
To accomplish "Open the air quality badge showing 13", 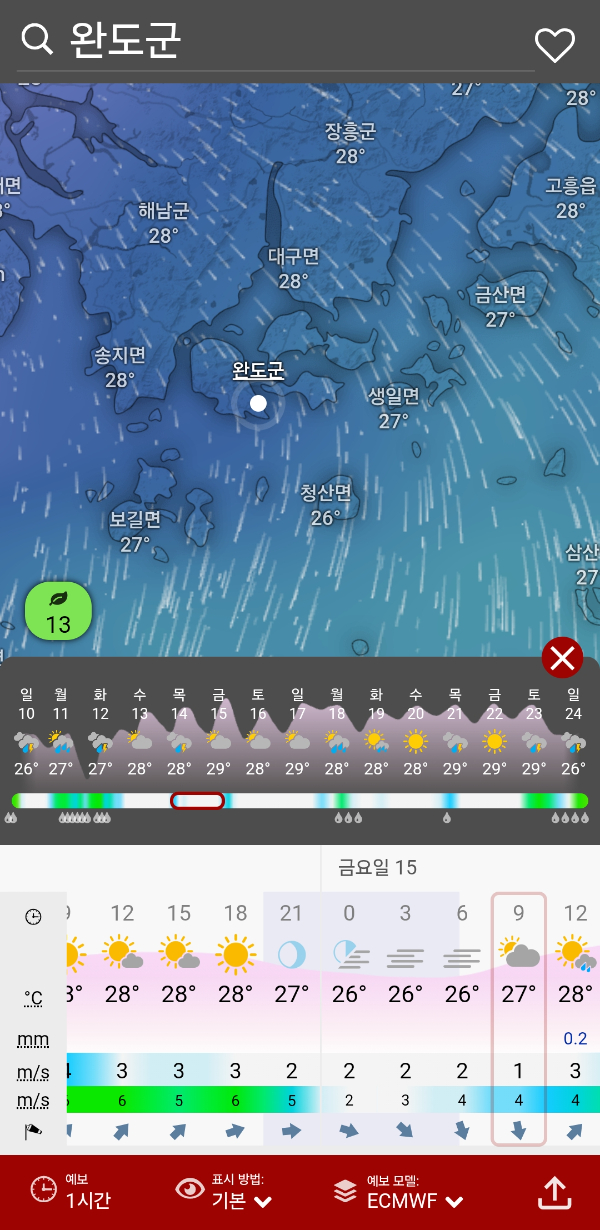I will click(58, 612).
